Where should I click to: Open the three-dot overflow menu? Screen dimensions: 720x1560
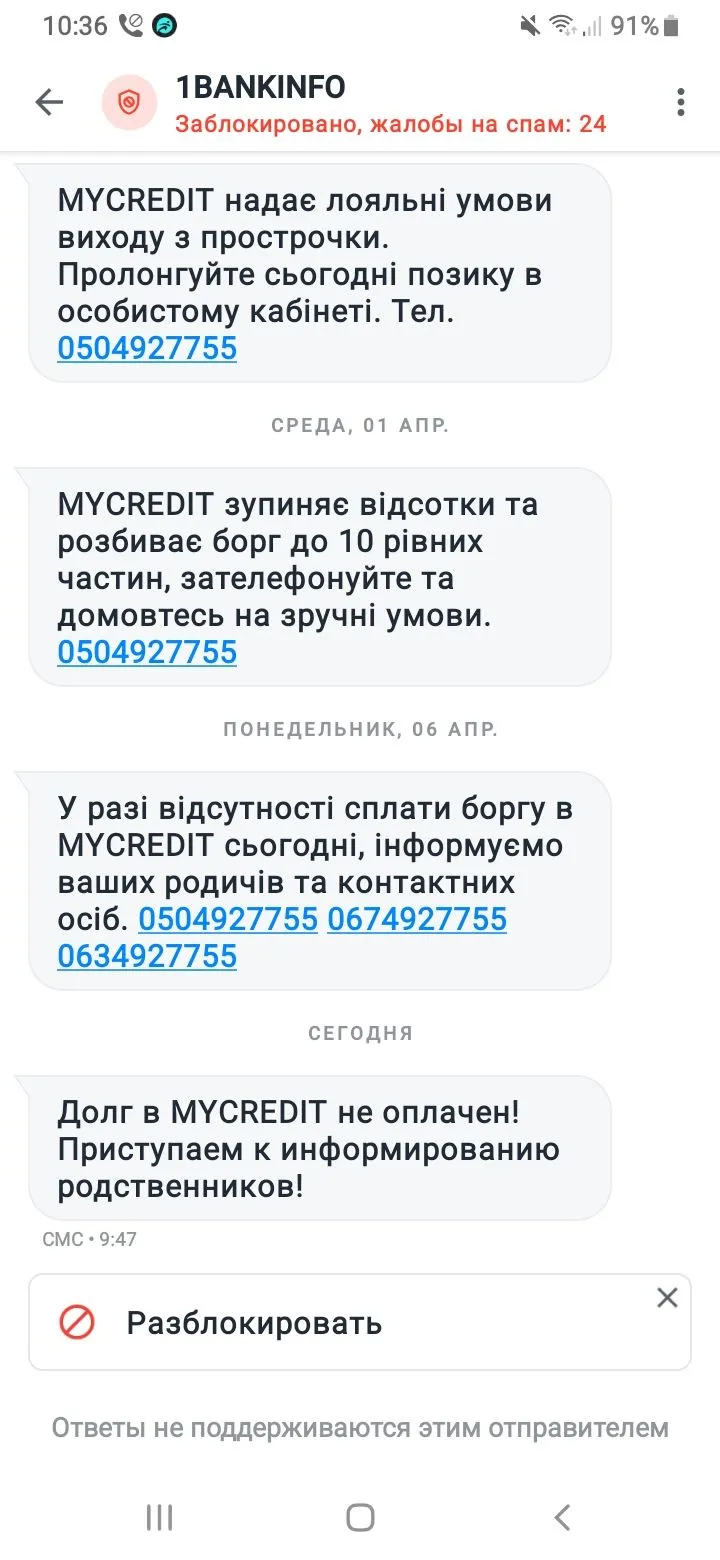[681, 102]
